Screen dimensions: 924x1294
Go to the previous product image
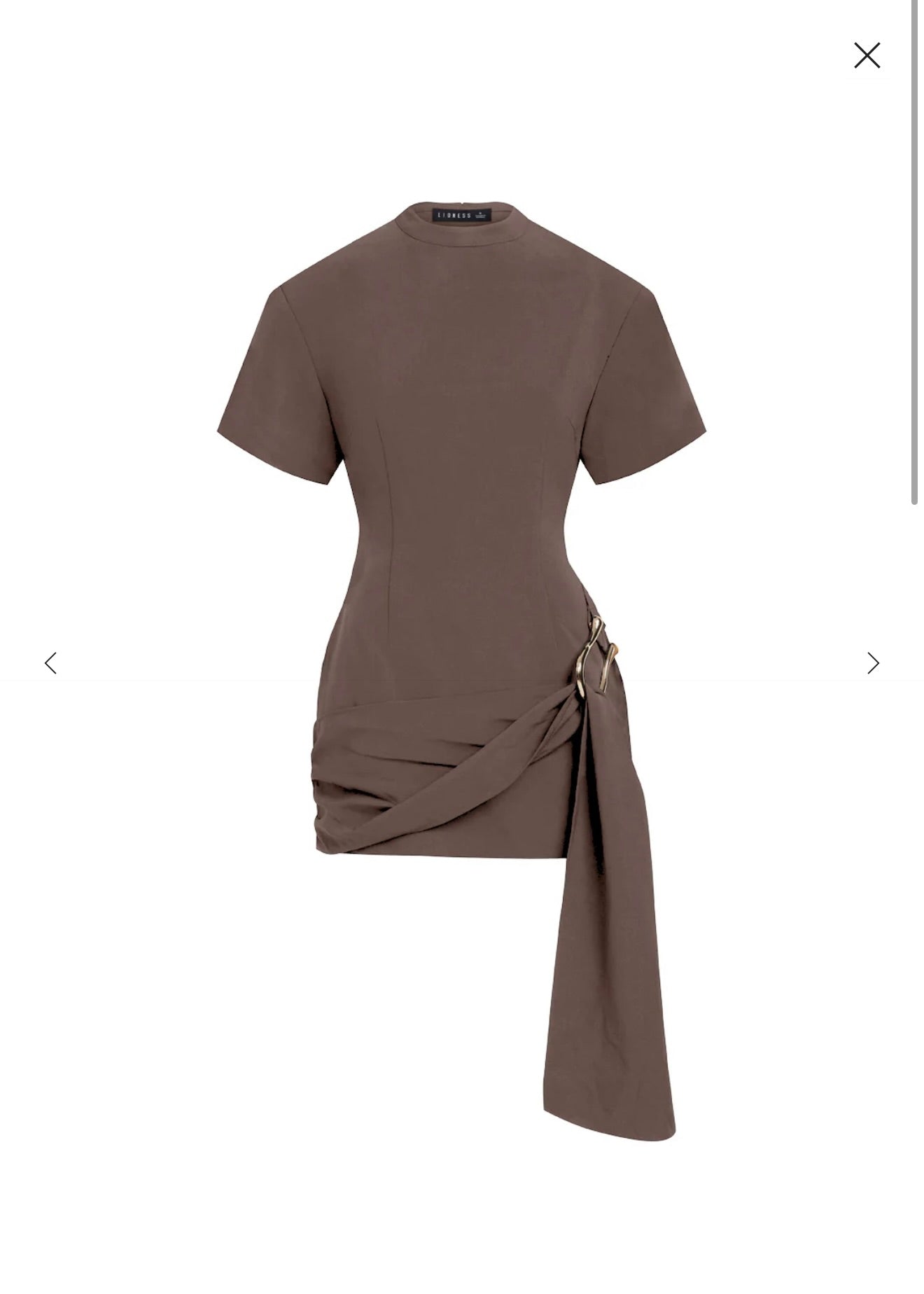point(50,663)
